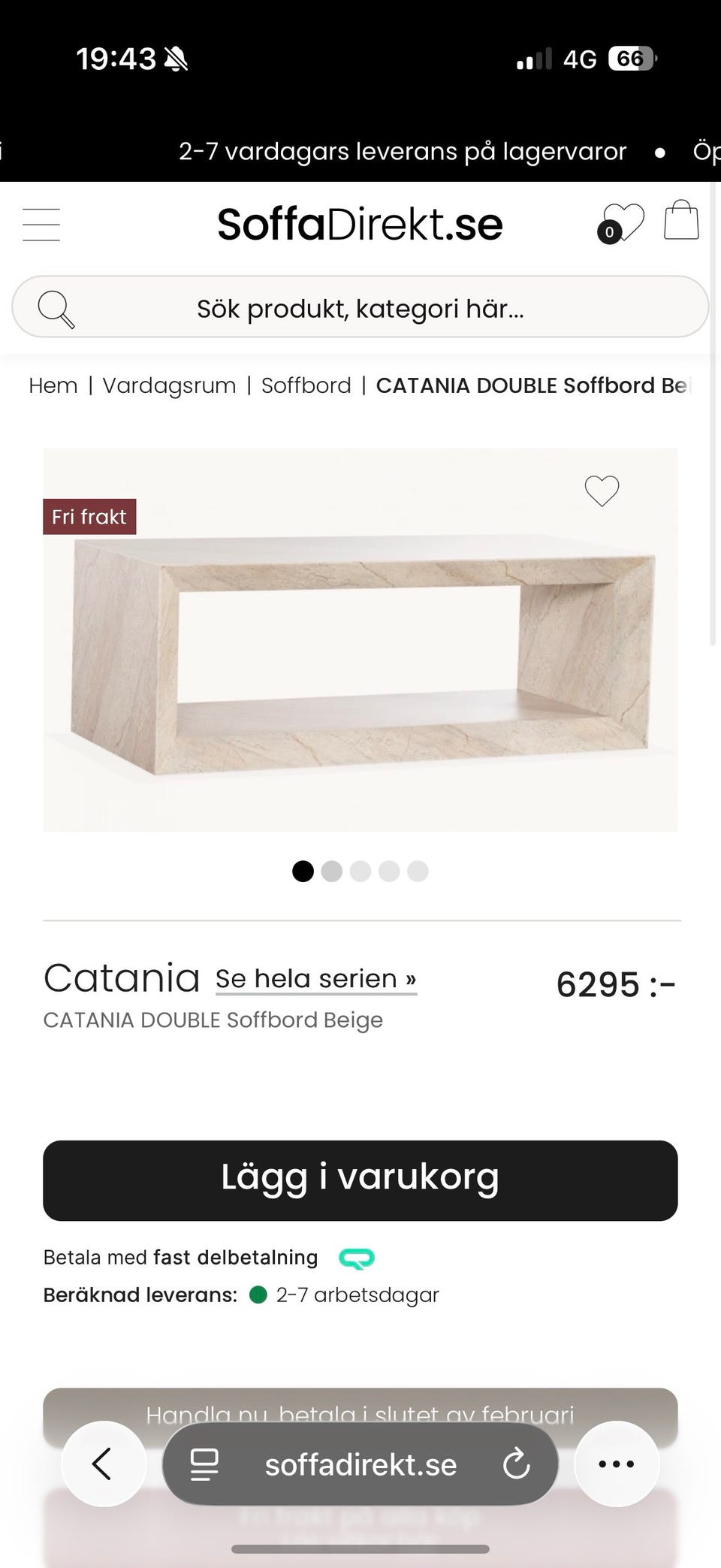Select the last carousel dot

coord(417,872)
